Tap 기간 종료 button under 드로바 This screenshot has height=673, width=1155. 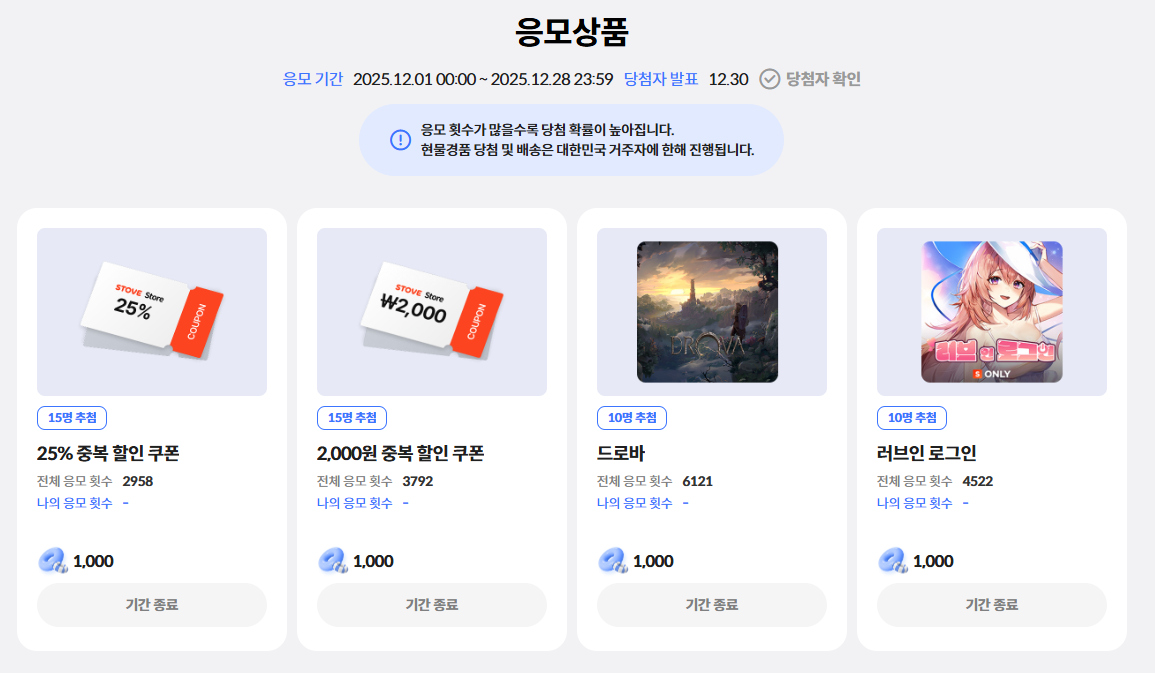click(712, 605)
